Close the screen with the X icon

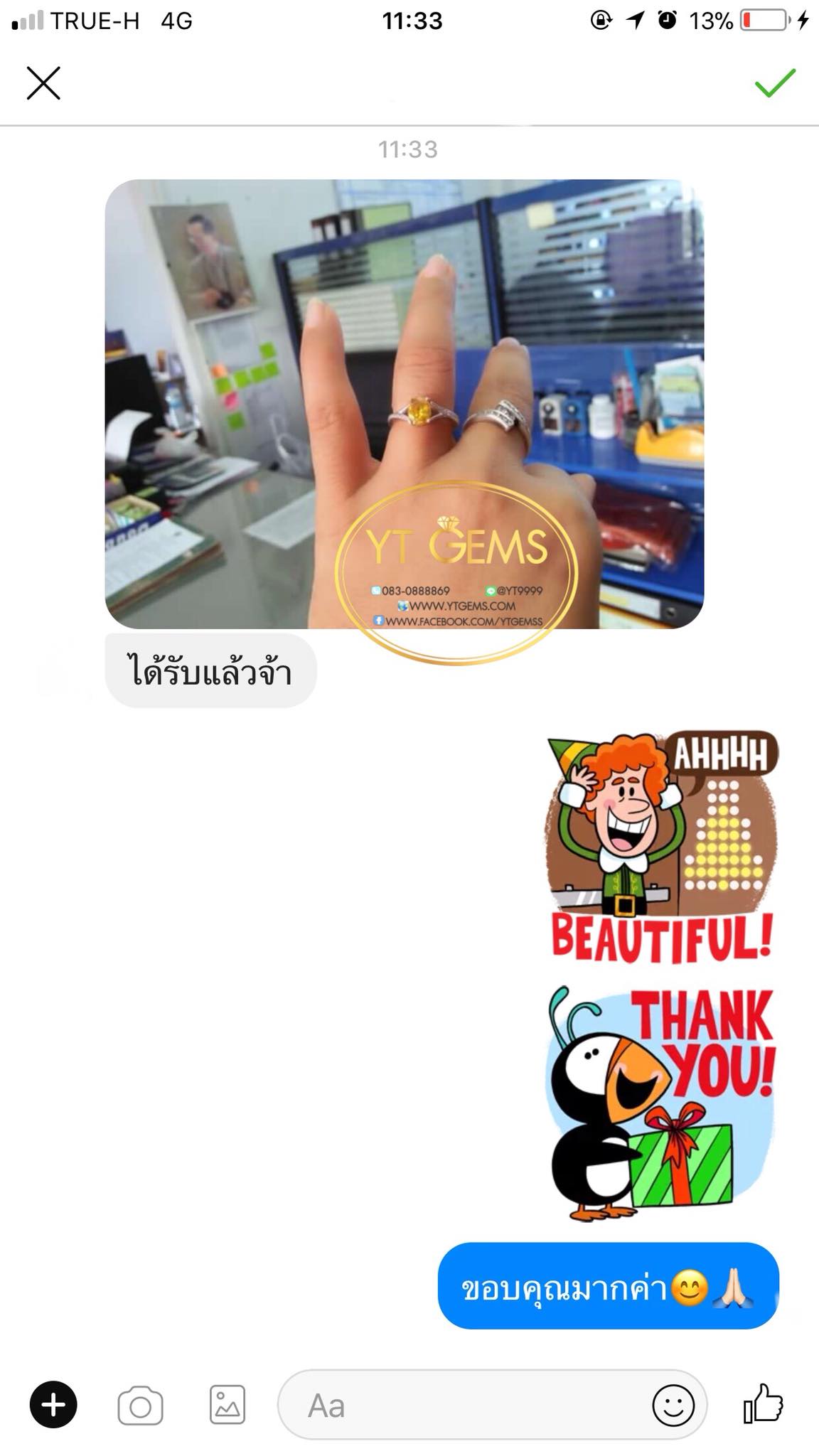click(43, 83)
